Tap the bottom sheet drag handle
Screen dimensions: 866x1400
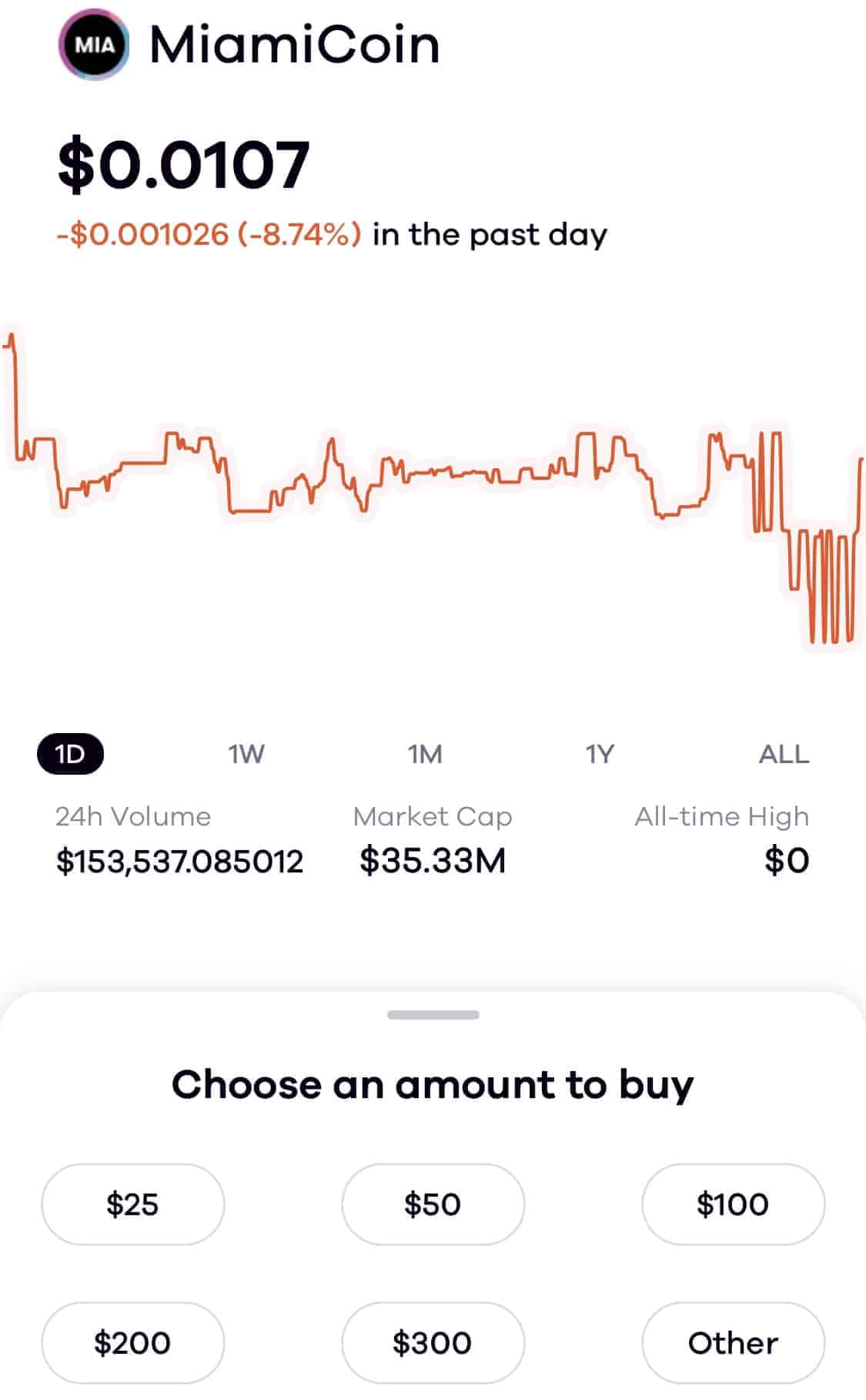click(433, 1015)
